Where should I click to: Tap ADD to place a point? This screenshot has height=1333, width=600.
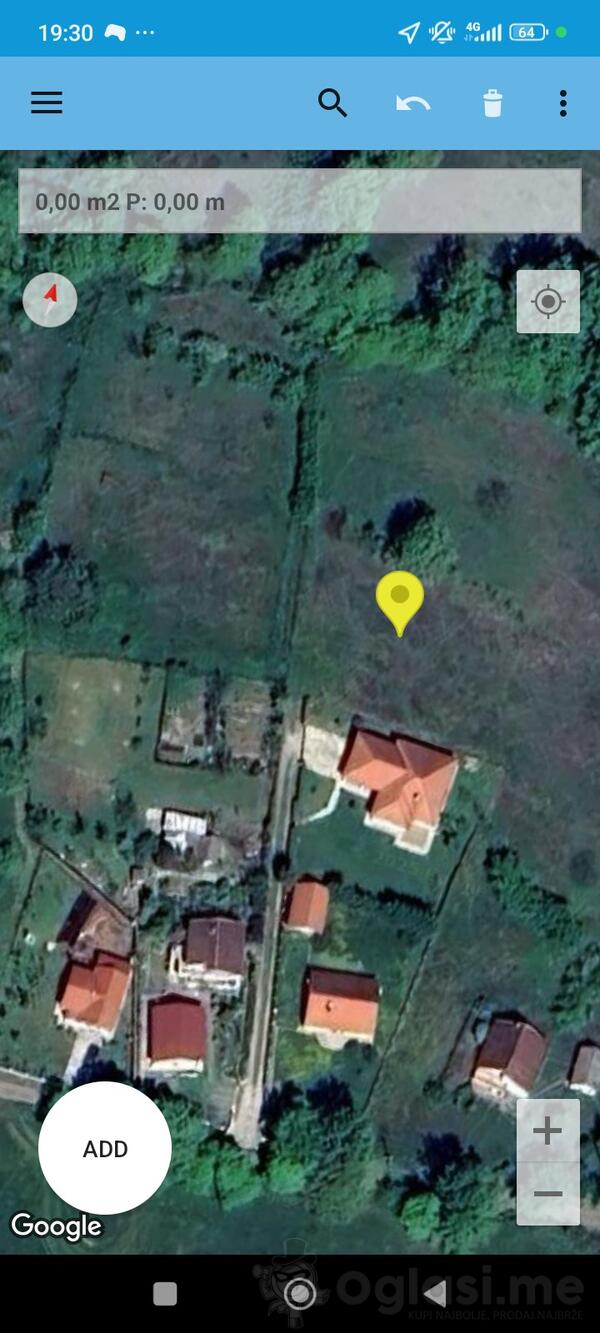[x=105, y=1148]
